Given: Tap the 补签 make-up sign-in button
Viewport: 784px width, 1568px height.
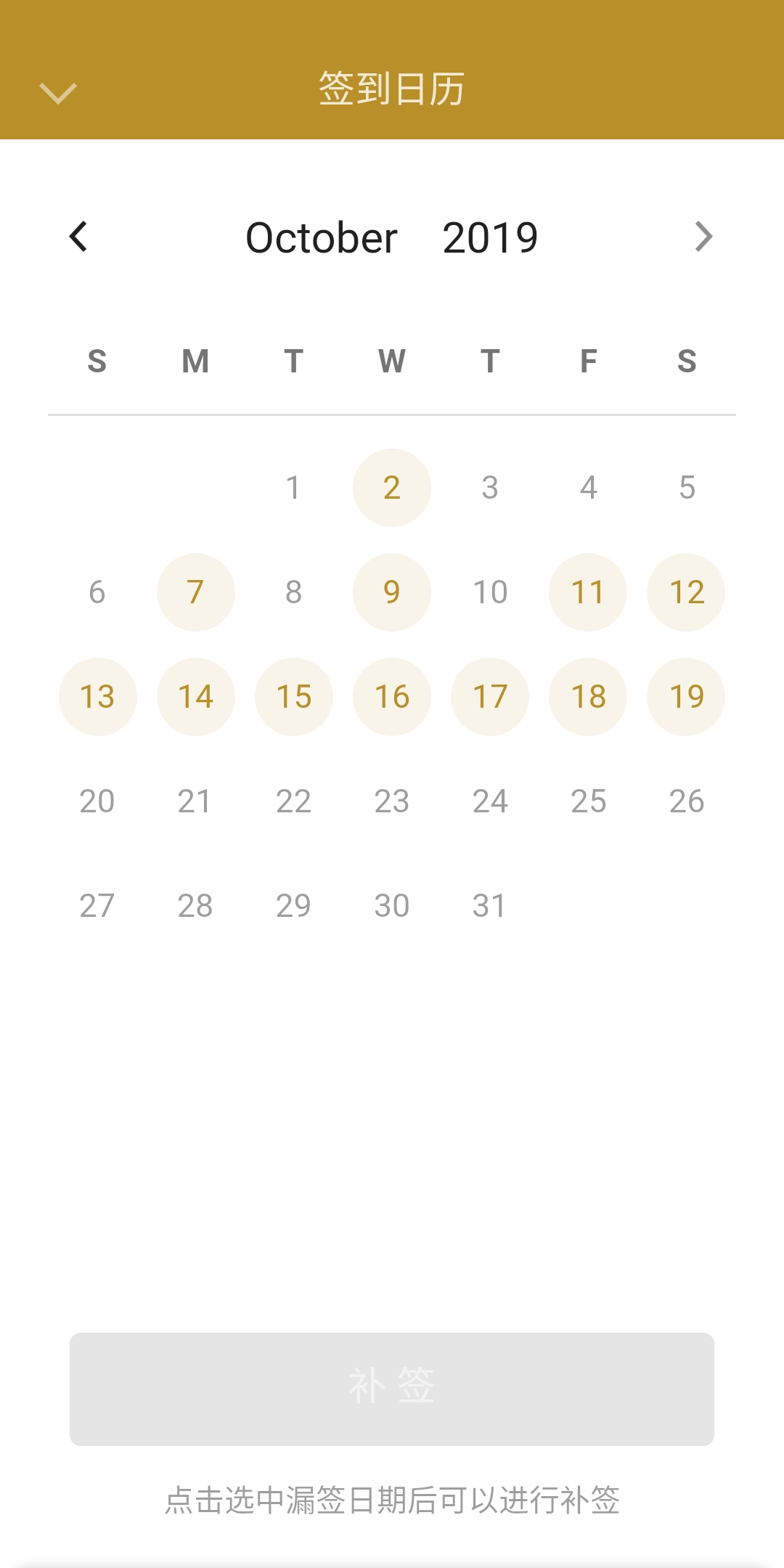Looking at the screenshot, I should pyautogui.click(x=392, y=1389).
